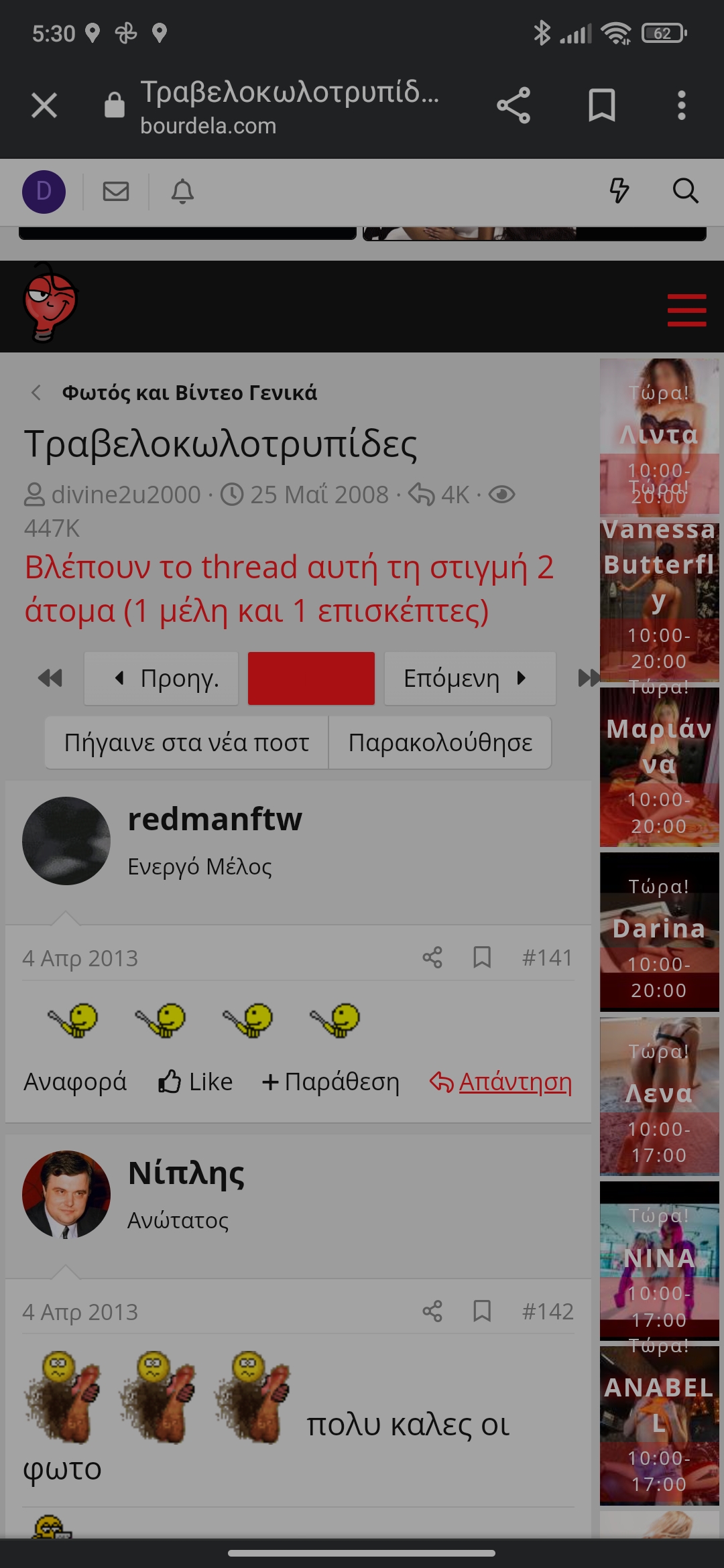The width and height of the screenshot is (724, 1568).
Task: Open the forum search
Action: coord(685,191)
